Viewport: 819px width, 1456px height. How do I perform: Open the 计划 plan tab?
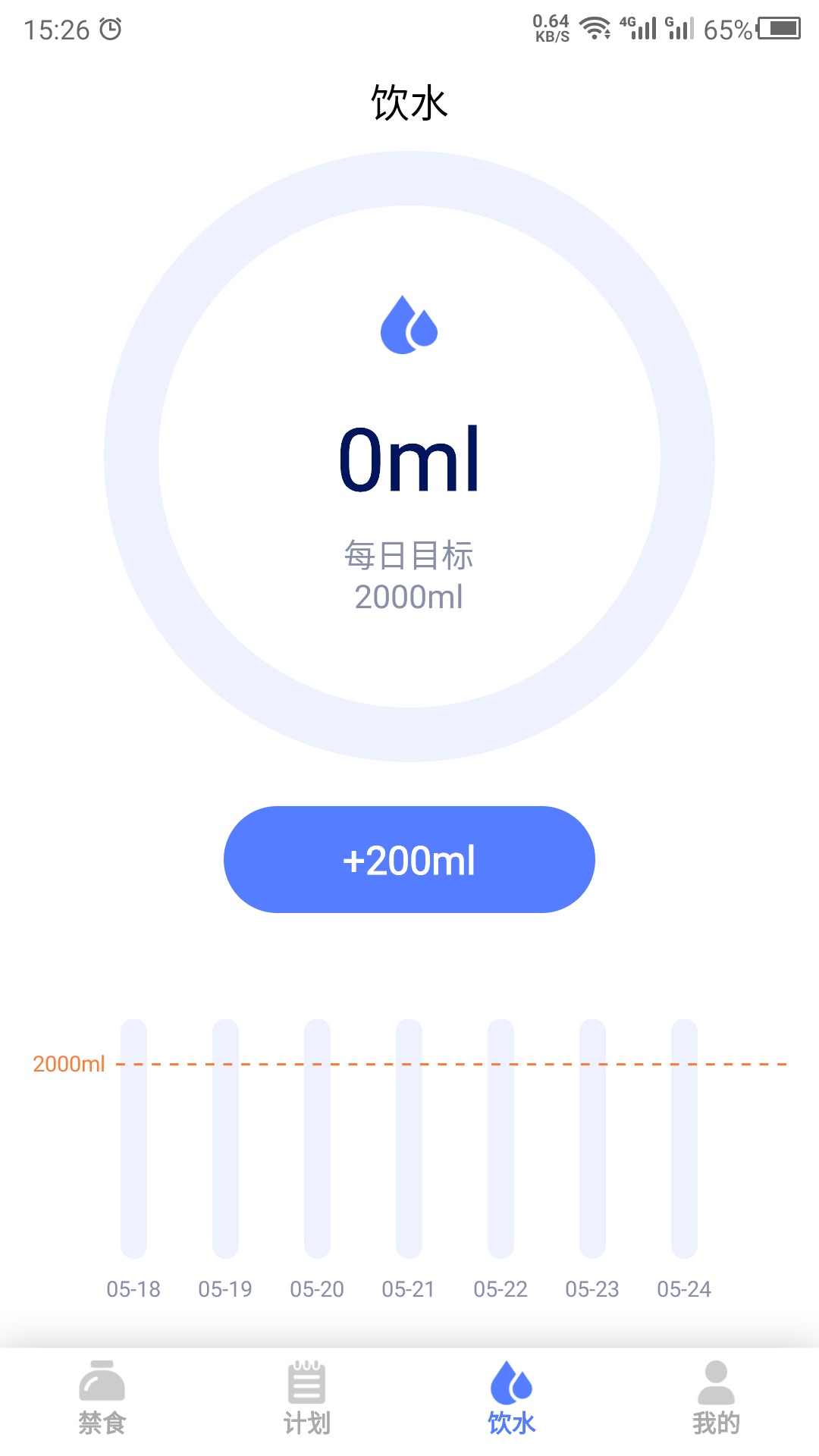[307, 1398]
